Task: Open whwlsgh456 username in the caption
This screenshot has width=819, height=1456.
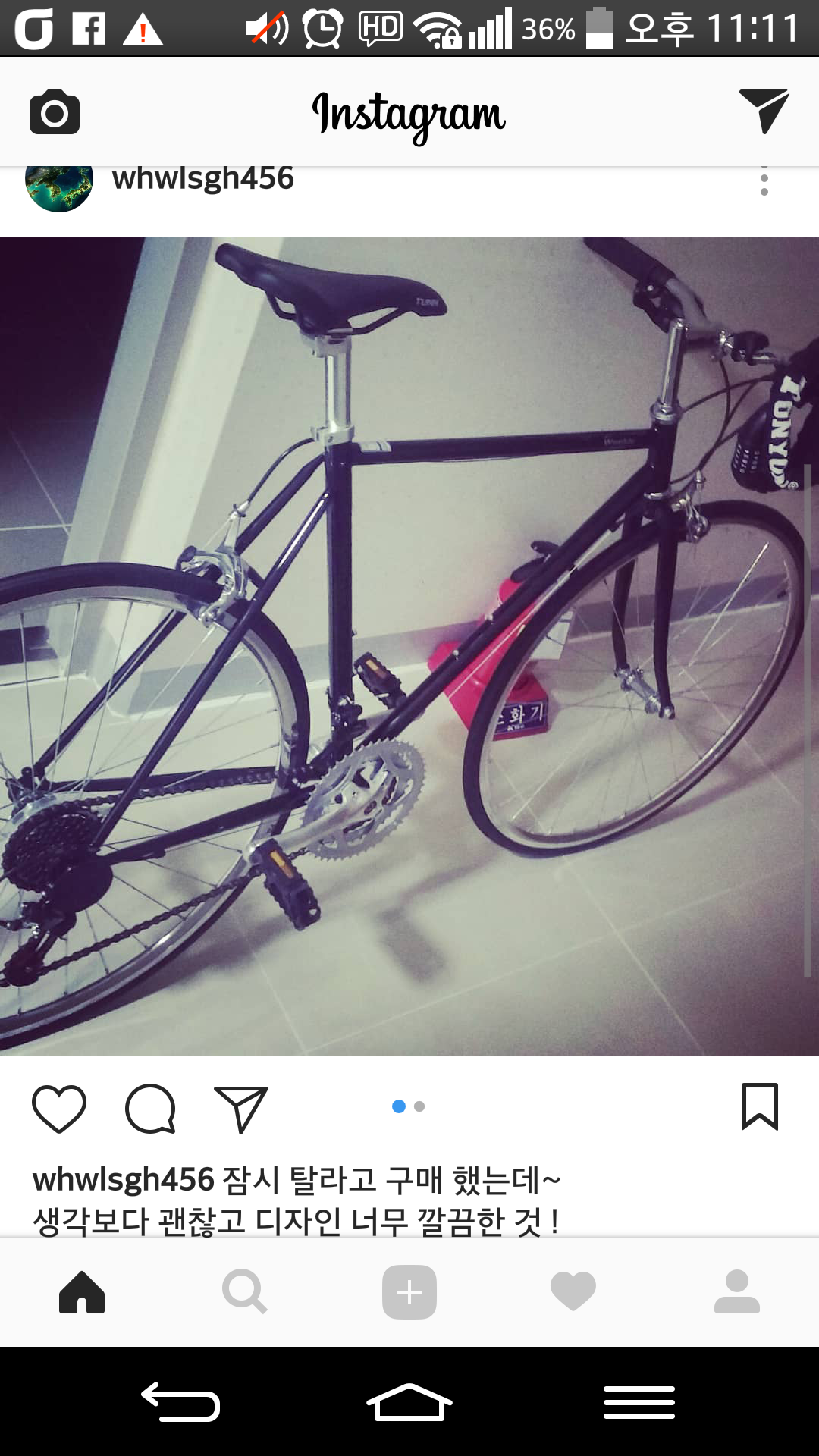Action: tap(124, 1180)
